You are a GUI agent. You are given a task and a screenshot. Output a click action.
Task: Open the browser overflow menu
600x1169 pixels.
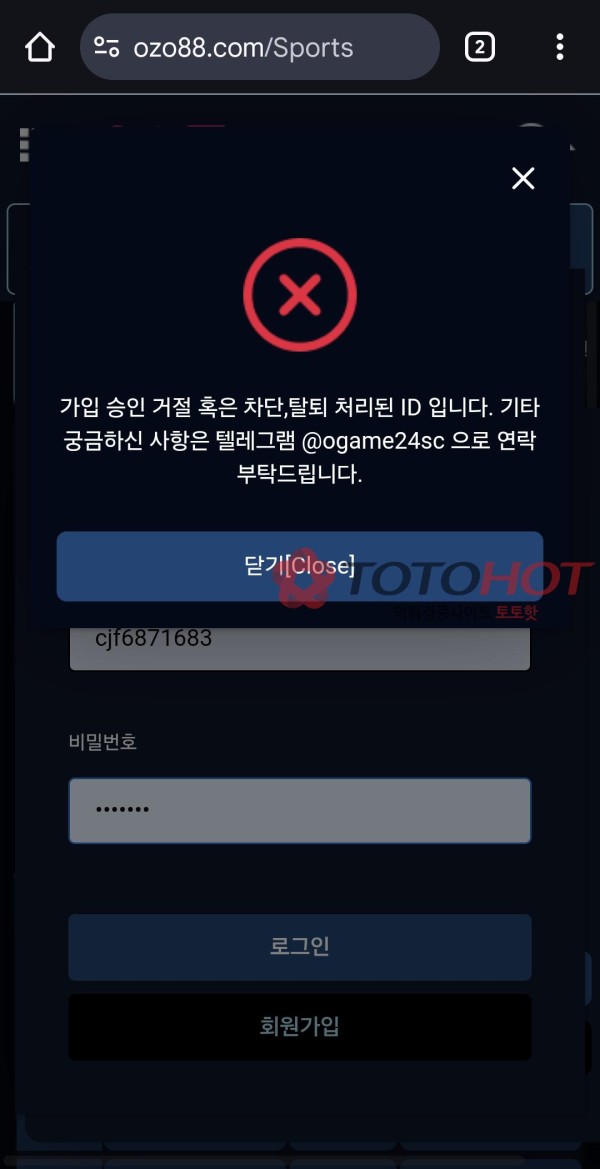559,47
